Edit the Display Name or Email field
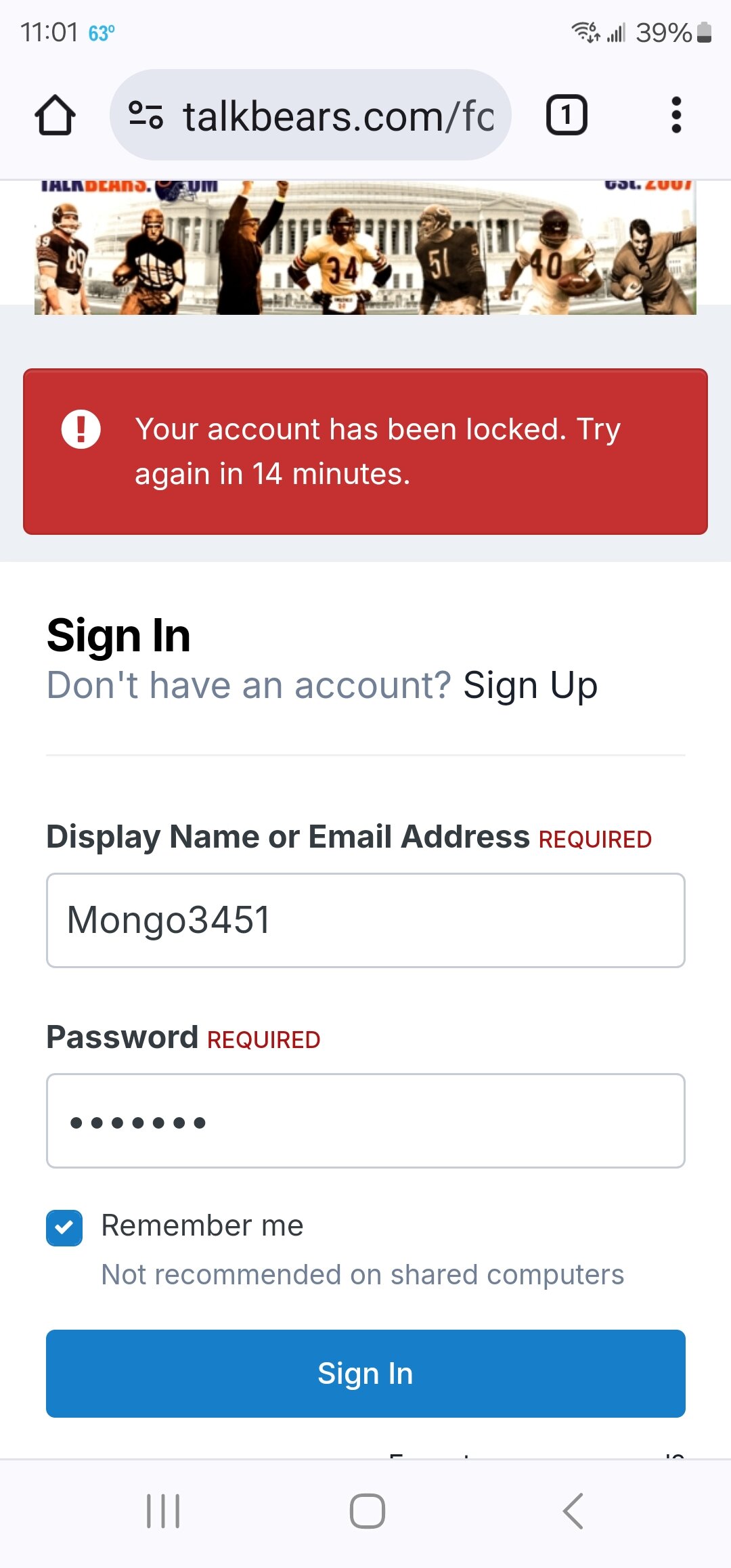This screenshot has height=1568, width=731. pyautogui.click(x=365, y=920)
